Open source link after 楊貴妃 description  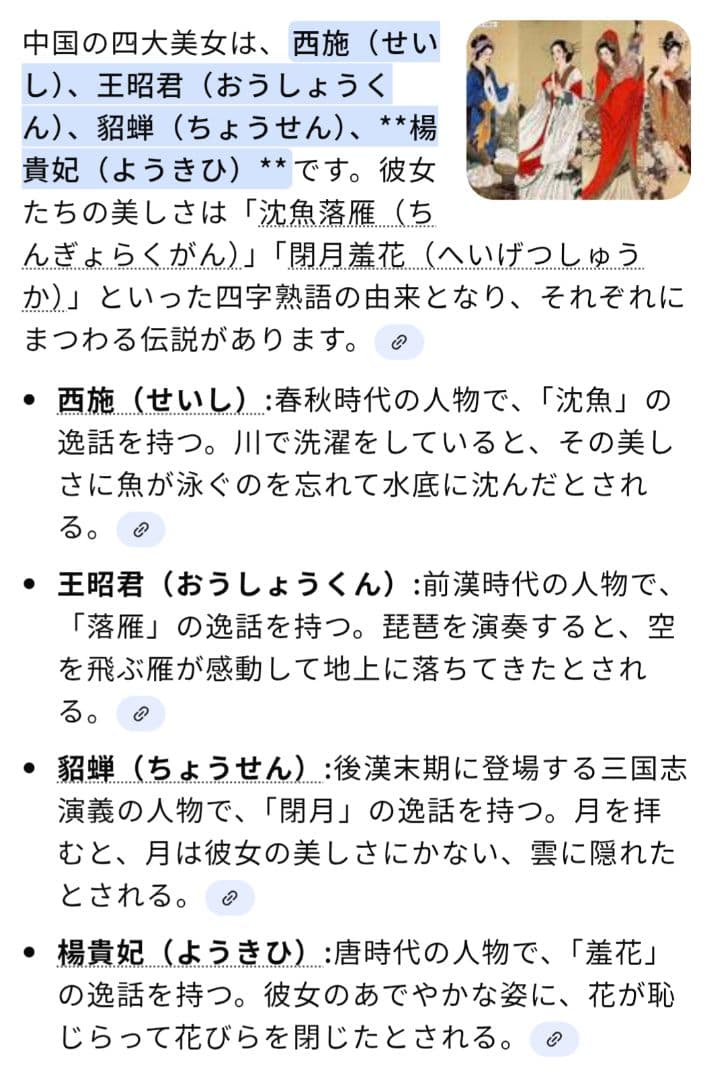click(x=554, y=1039)
